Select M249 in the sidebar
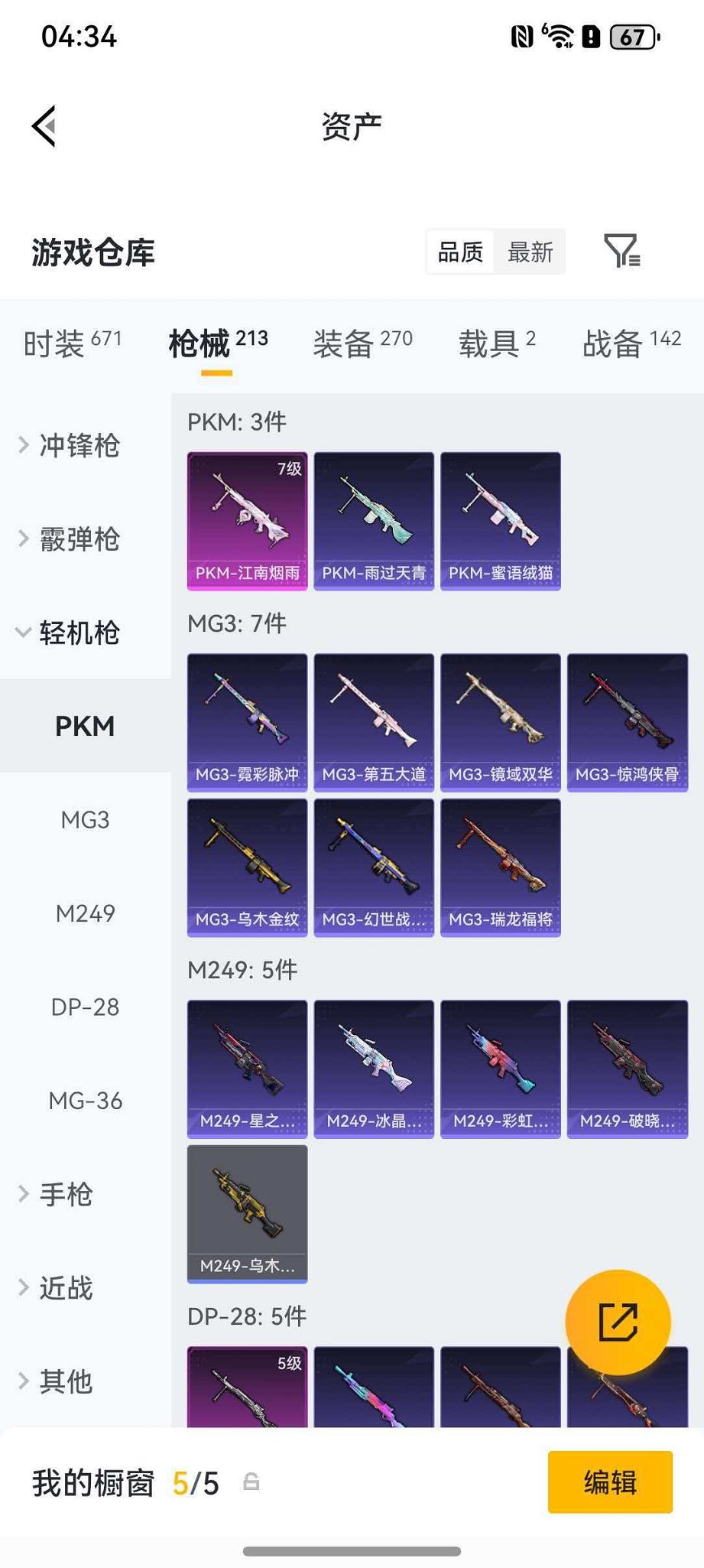Image resolution: width=704 pixels, height=1568 pixels. click(85, 913)
